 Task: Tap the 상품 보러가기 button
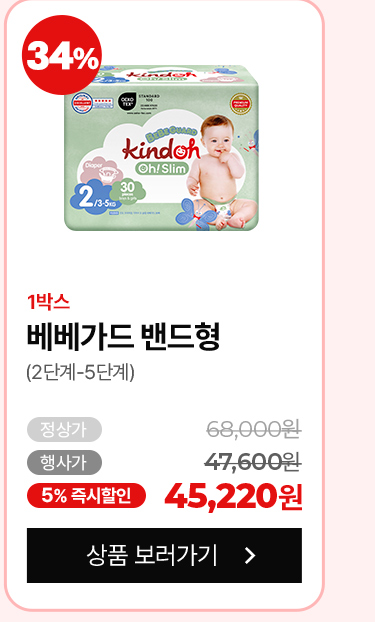[164, 555]
